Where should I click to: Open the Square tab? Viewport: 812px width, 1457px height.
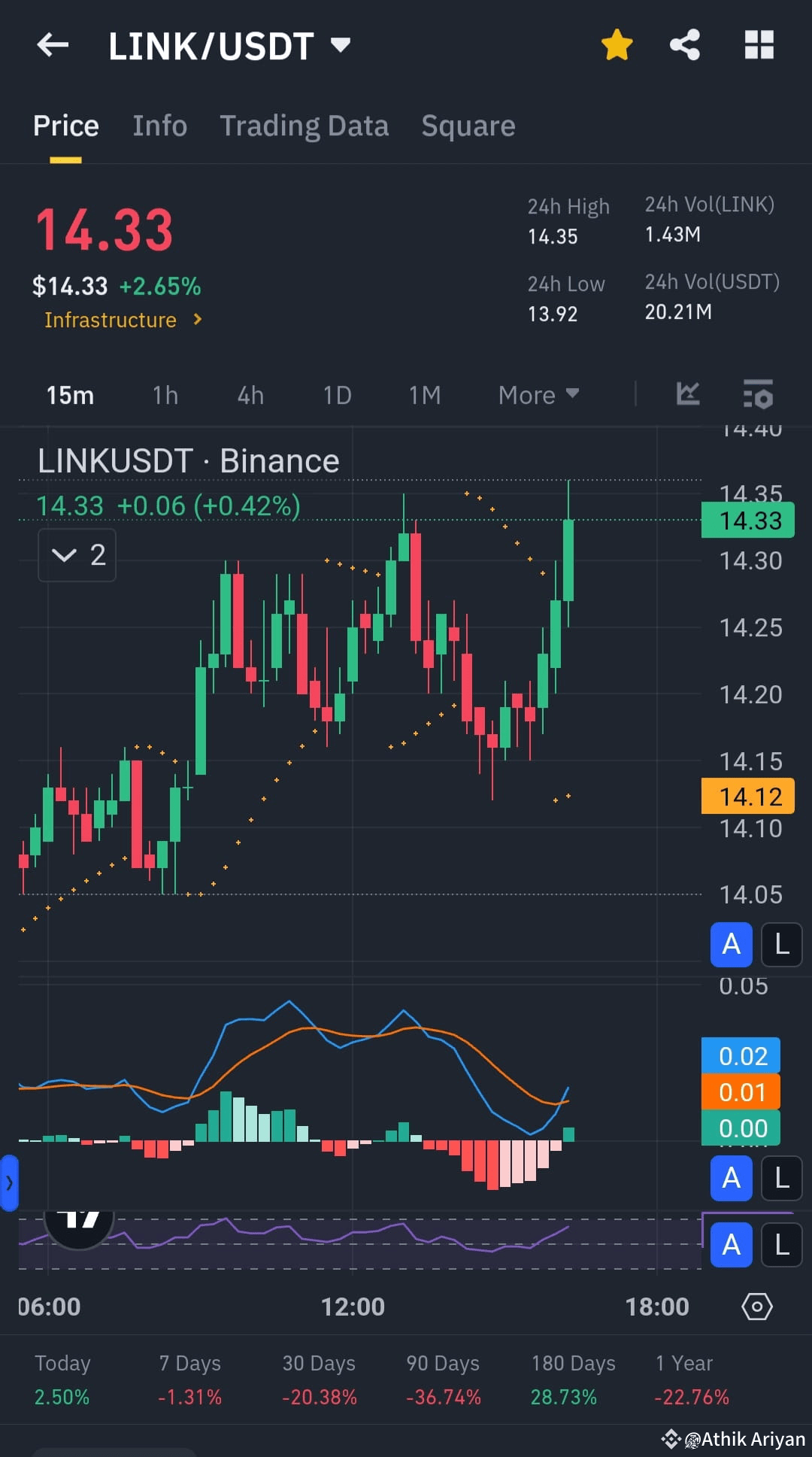[468, 126]
